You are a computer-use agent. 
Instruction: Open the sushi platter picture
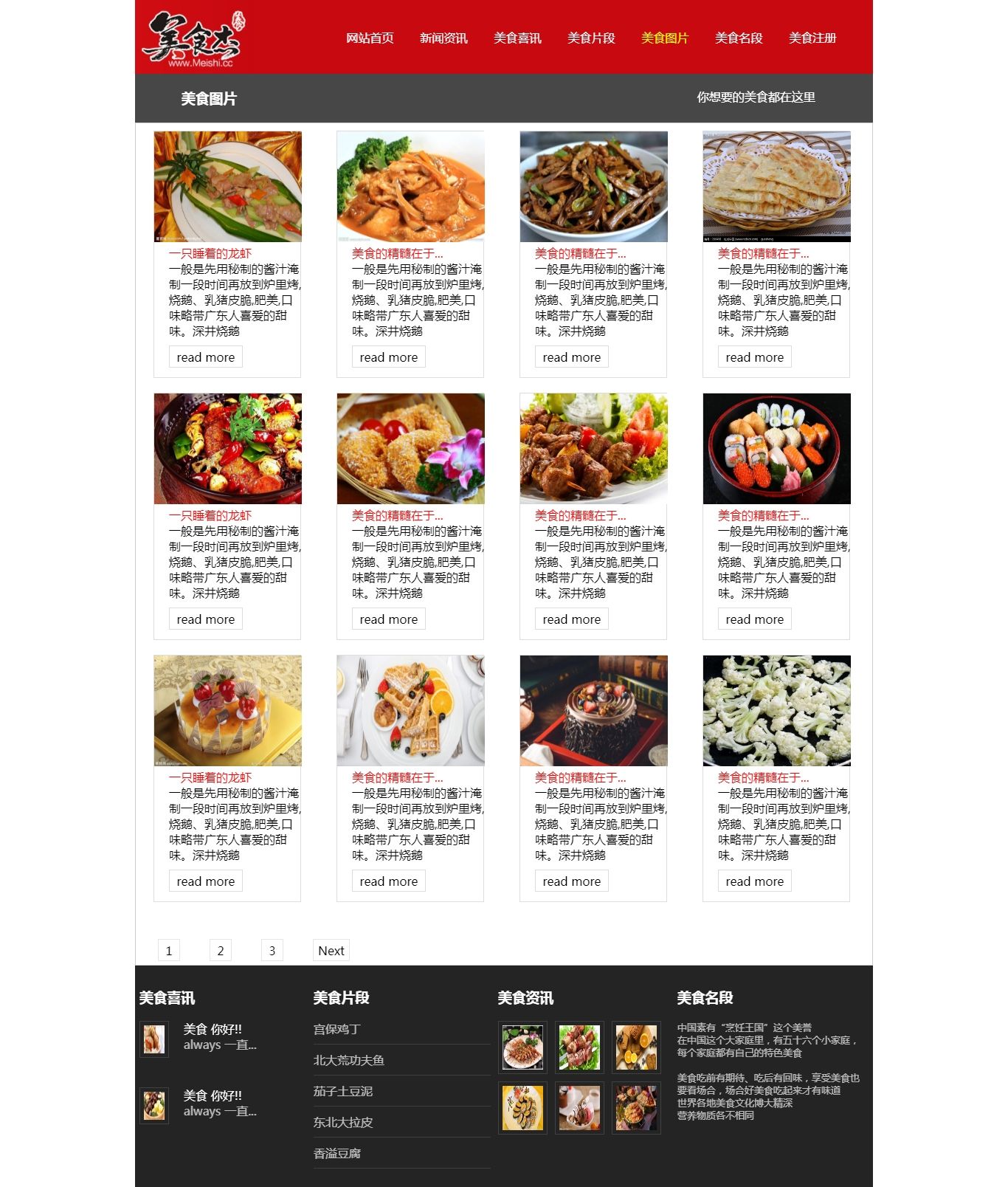[x=776, y=448]
